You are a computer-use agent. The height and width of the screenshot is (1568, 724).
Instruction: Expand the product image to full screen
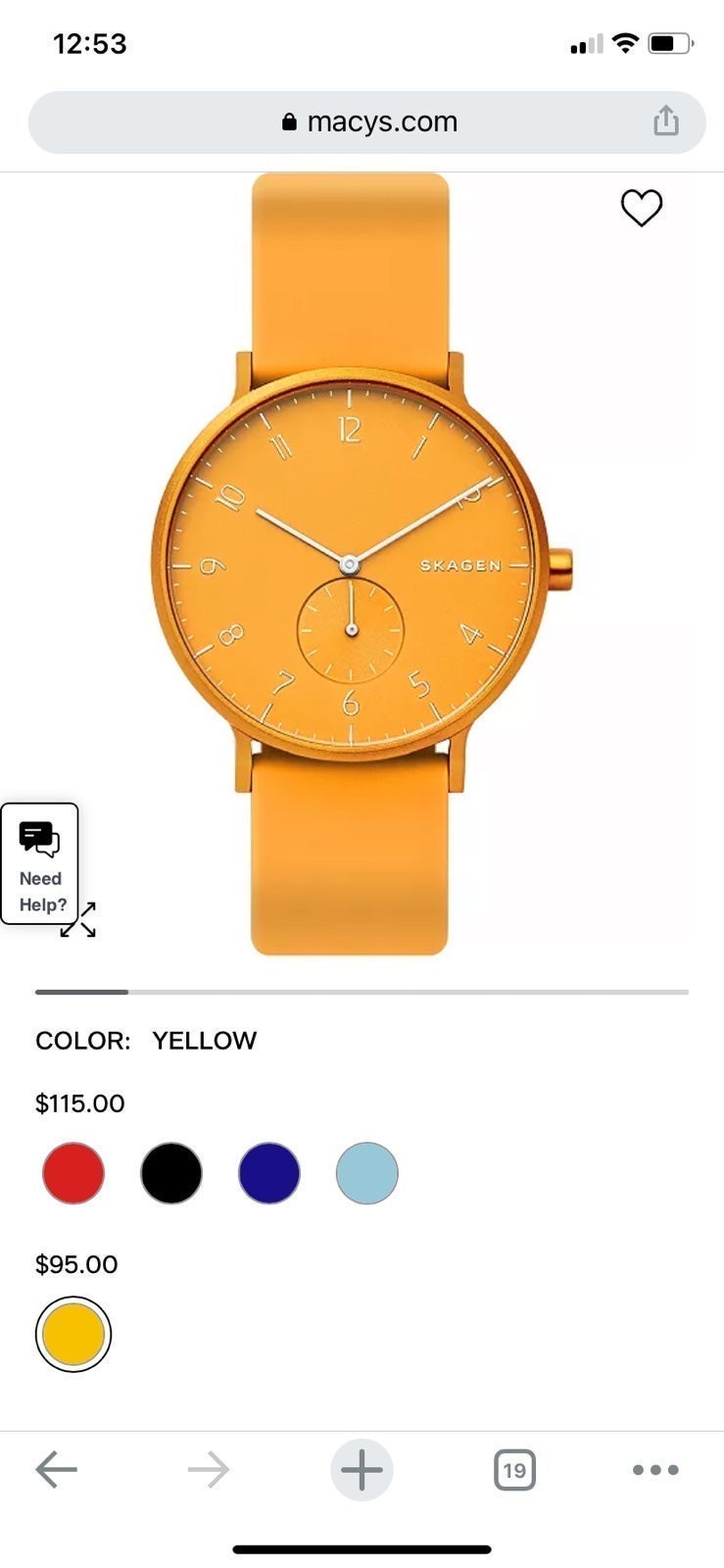pyautogui.click(x=78, y=920)
